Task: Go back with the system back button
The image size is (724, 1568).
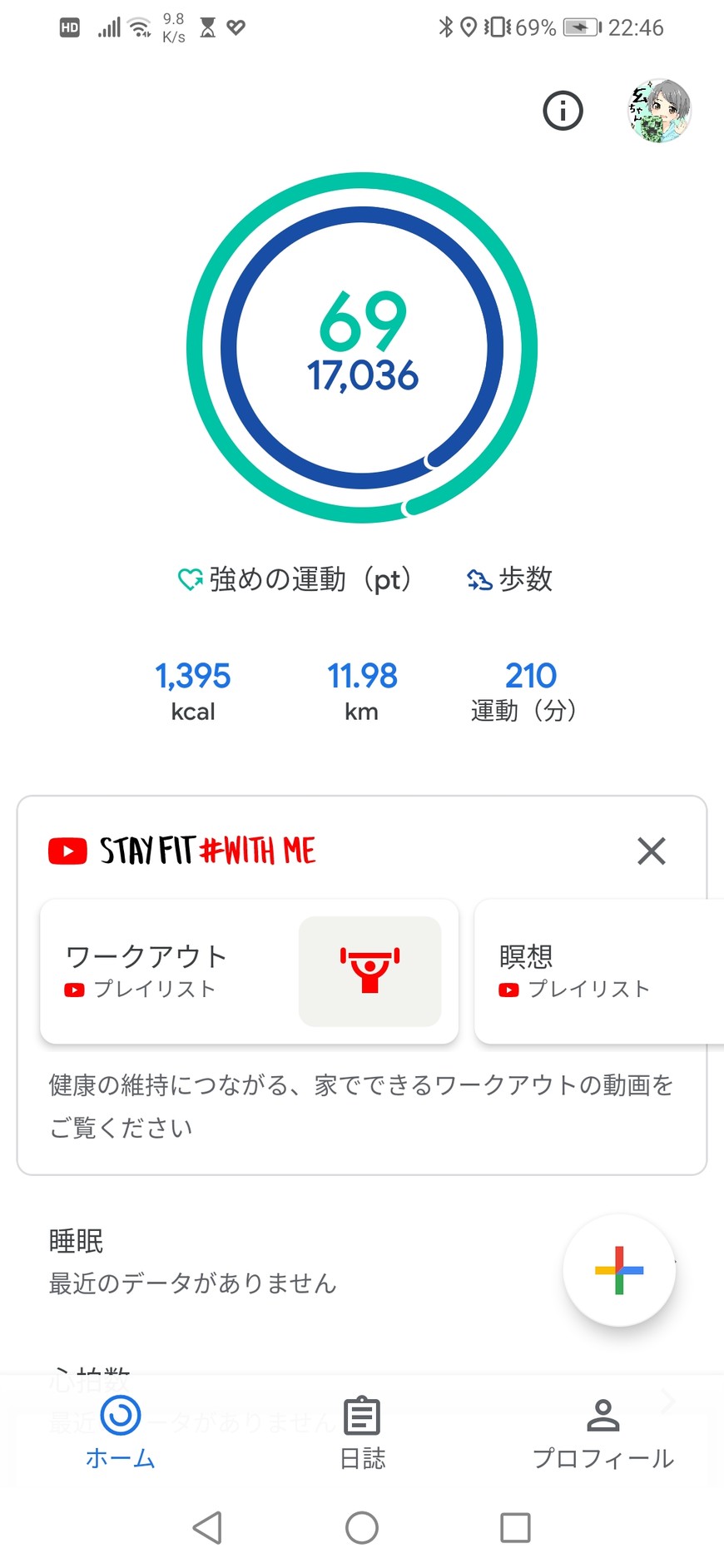Action: tap(207, 1528)
